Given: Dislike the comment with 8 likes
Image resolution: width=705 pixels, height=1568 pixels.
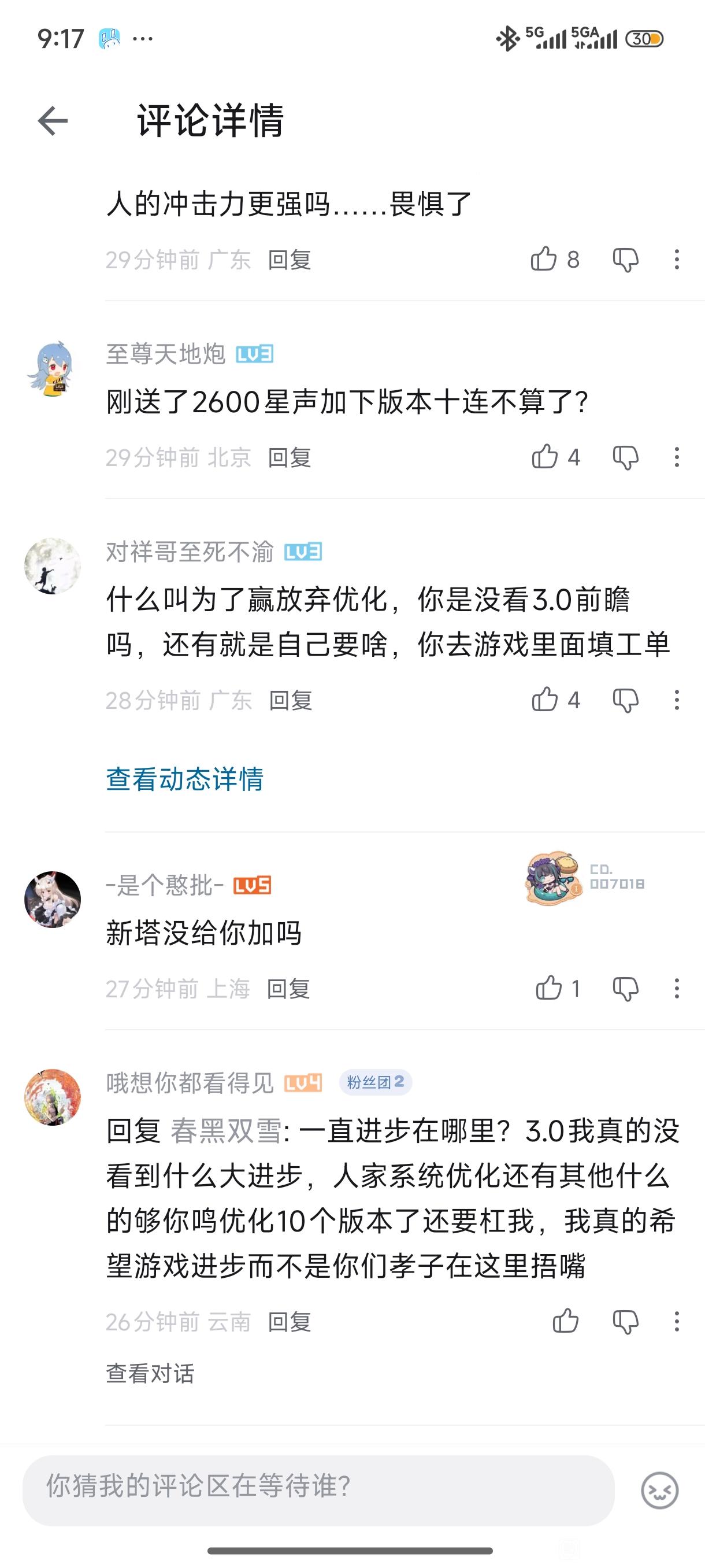Looking at the screenshot, I should 625,260.
